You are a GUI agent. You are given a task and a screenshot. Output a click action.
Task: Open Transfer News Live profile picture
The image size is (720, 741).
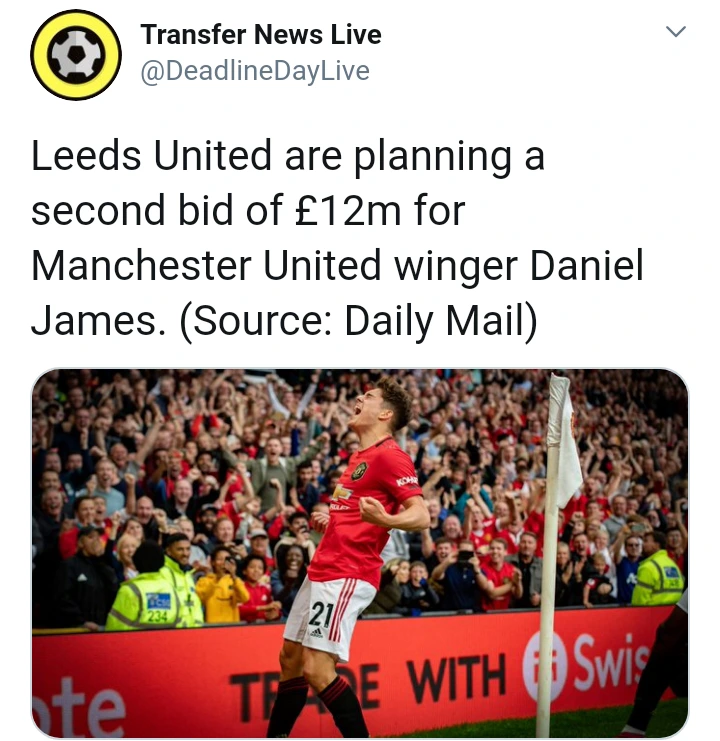tap(76, 55)
